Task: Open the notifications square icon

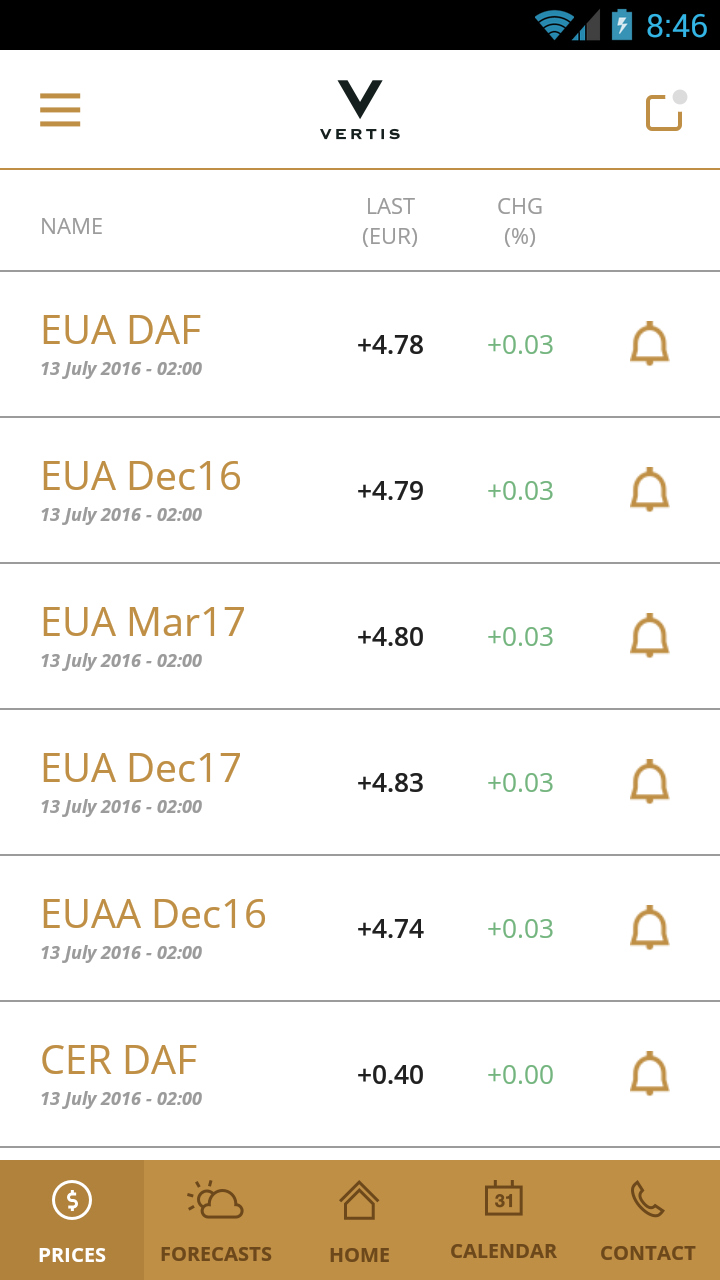Action: pyautogui.click(x=664, y=112)
